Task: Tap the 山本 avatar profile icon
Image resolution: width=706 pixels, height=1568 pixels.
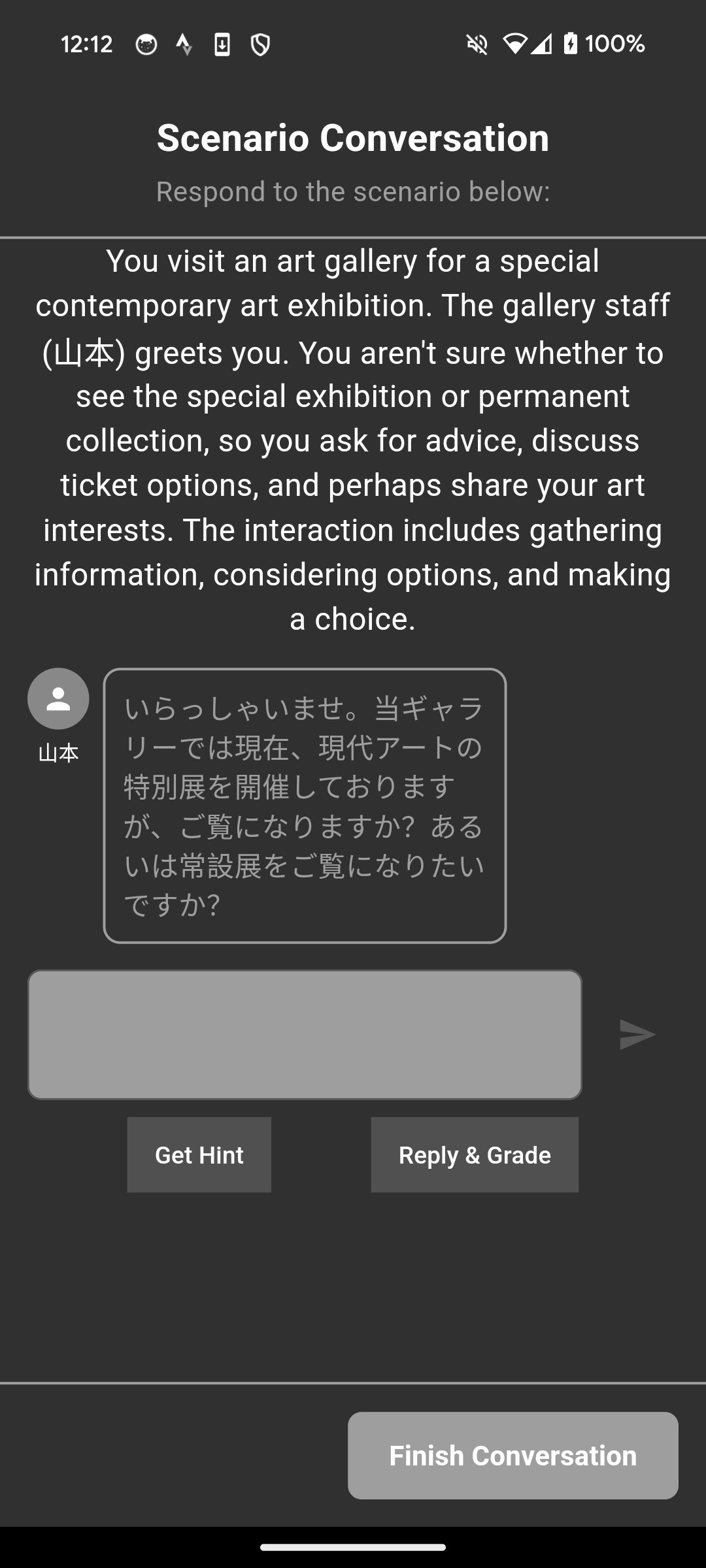Action: (x=58, y=698)
